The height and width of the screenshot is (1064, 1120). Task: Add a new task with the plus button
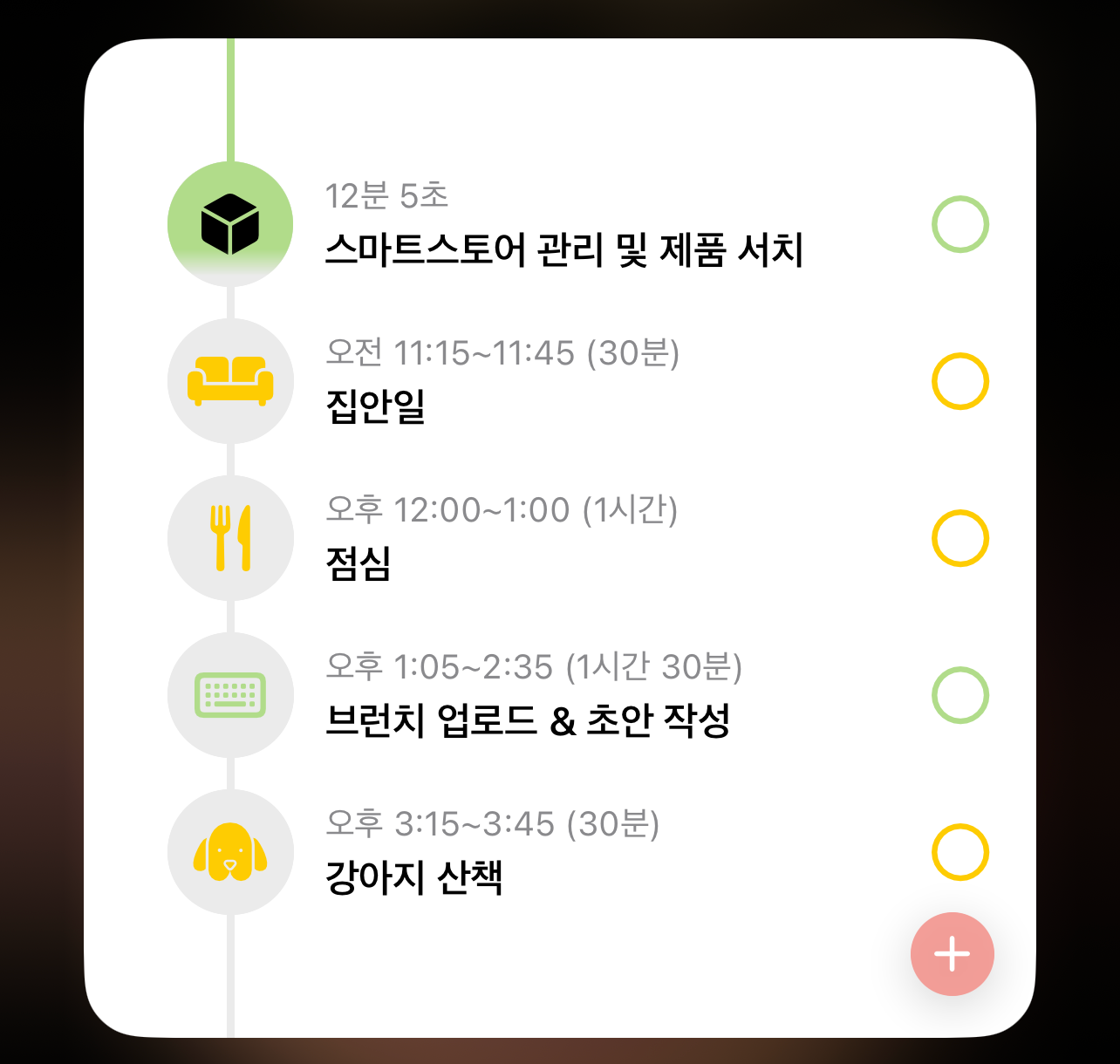pos(952,954)
